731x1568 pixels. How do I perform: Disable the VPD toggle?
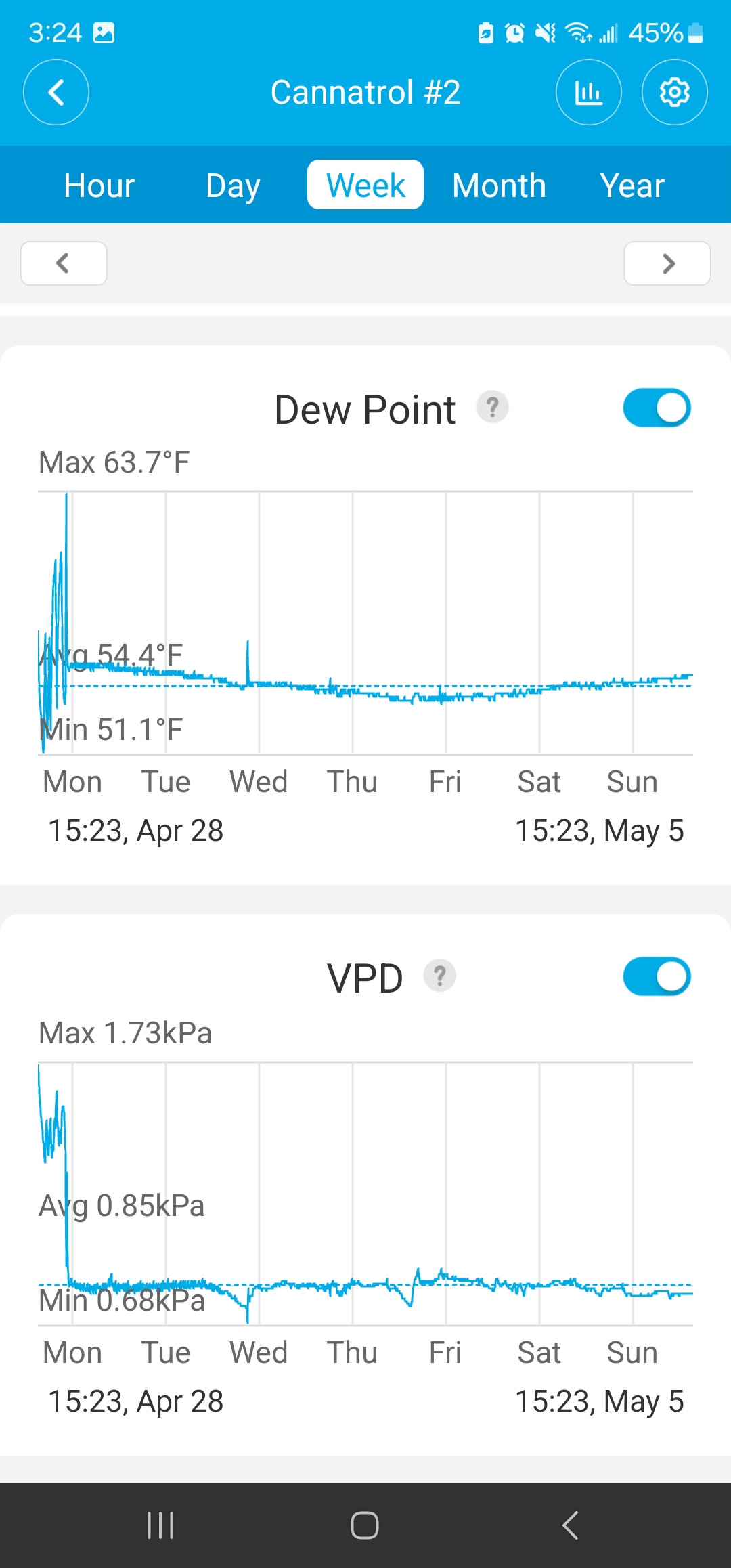657,976
